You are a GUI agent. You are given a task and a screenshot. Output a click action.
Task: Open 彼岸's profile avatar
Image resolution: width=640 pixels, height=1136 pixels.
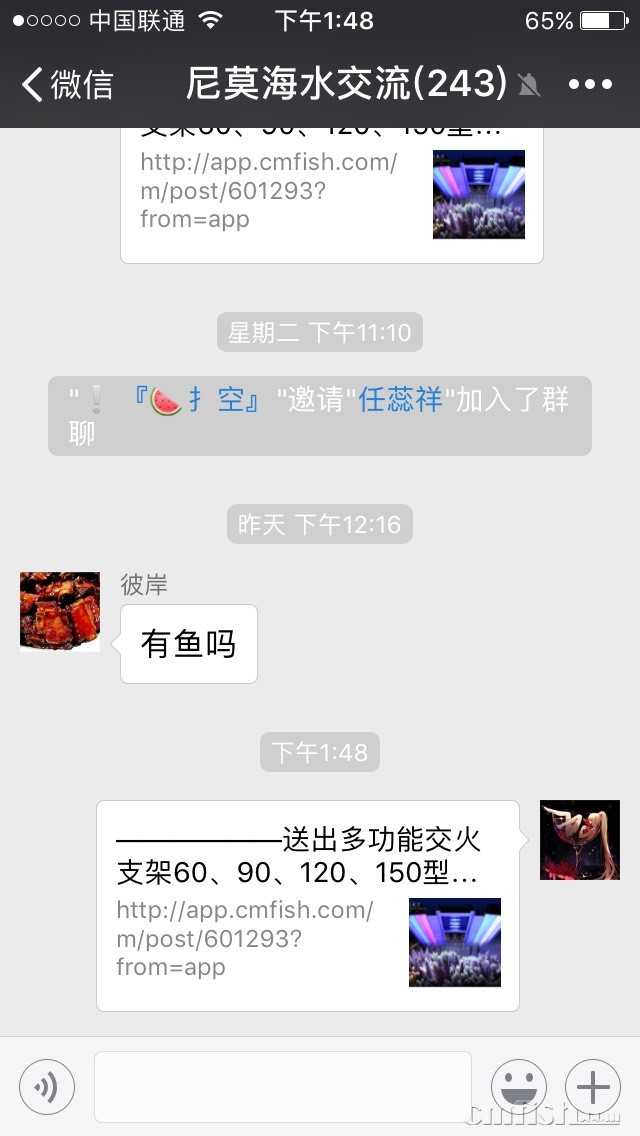pyautogui.click(x=60, y=612)
